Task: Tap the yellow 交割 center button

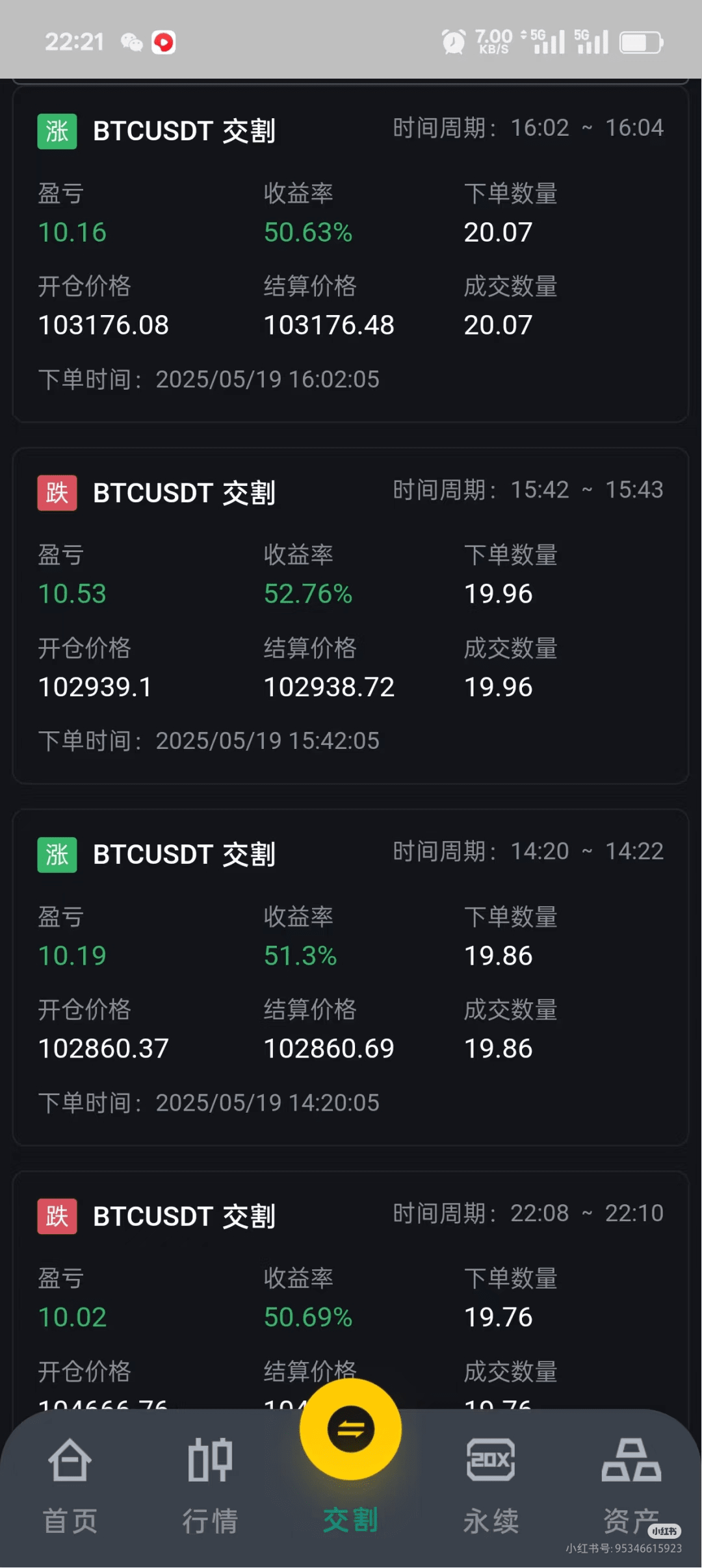Action: pos(350,1429)
